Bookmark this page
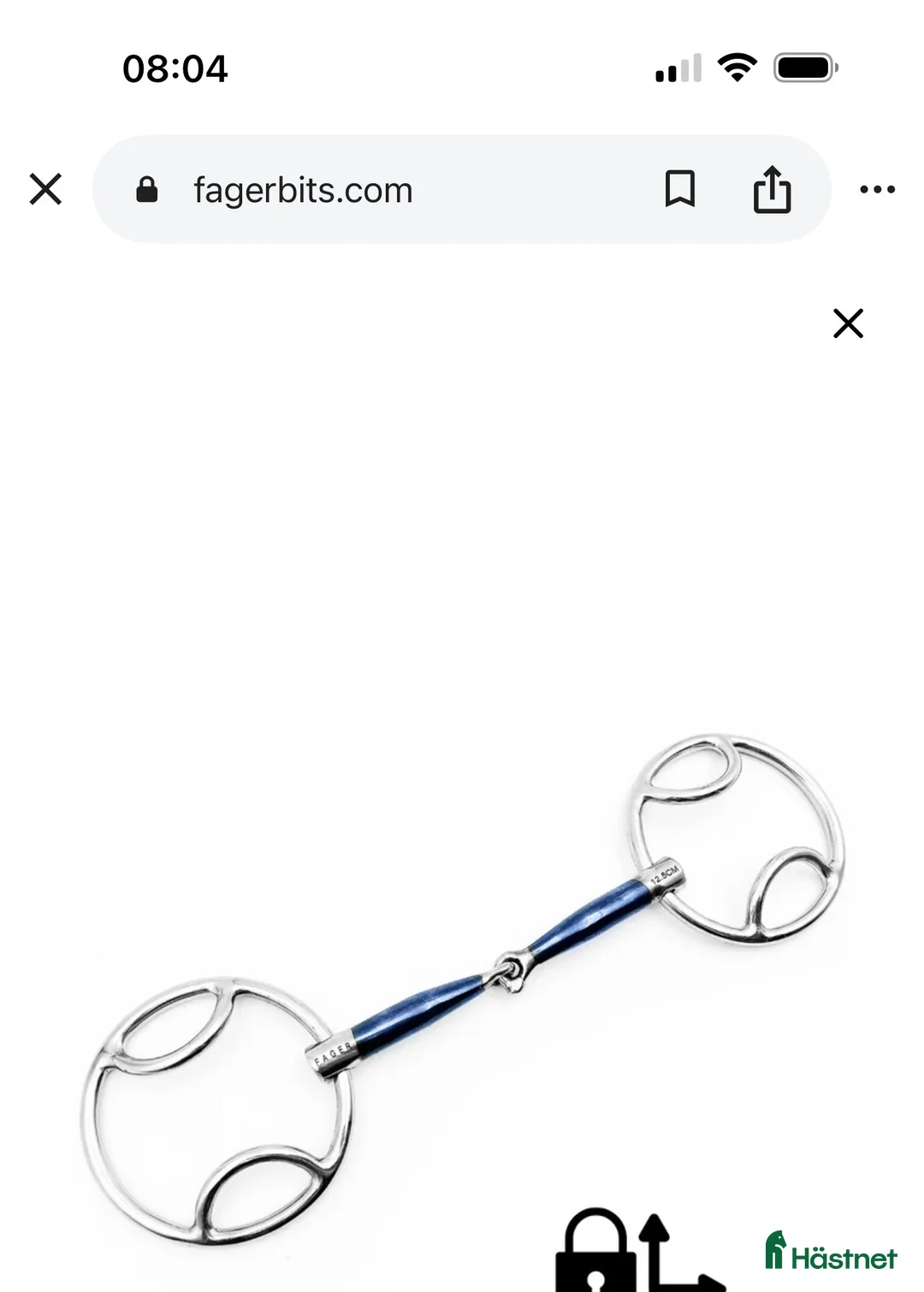The height and width of the screenshot is (1292, 924). point(680,189)
